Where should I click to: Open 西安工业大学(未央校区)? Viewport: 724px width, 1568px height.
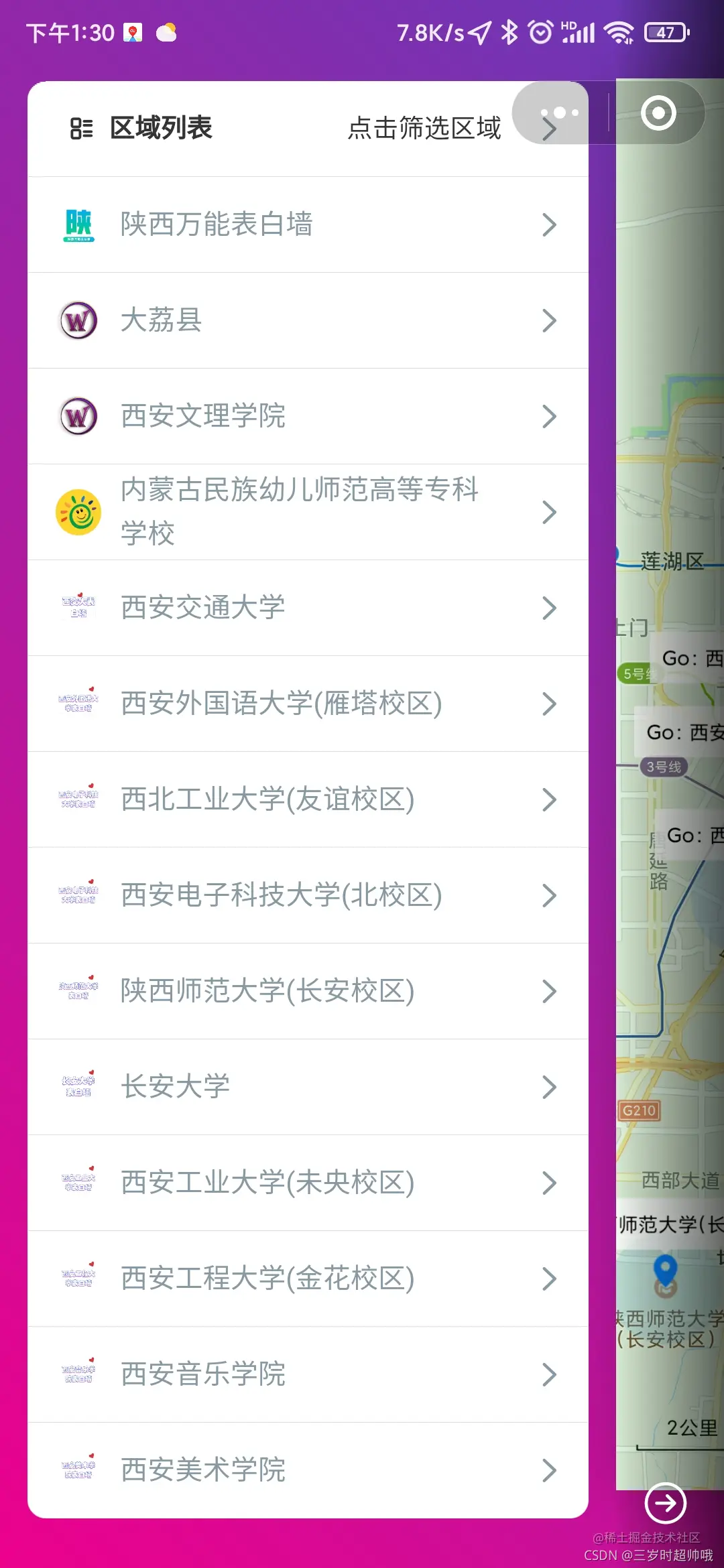click(308, 1183)
